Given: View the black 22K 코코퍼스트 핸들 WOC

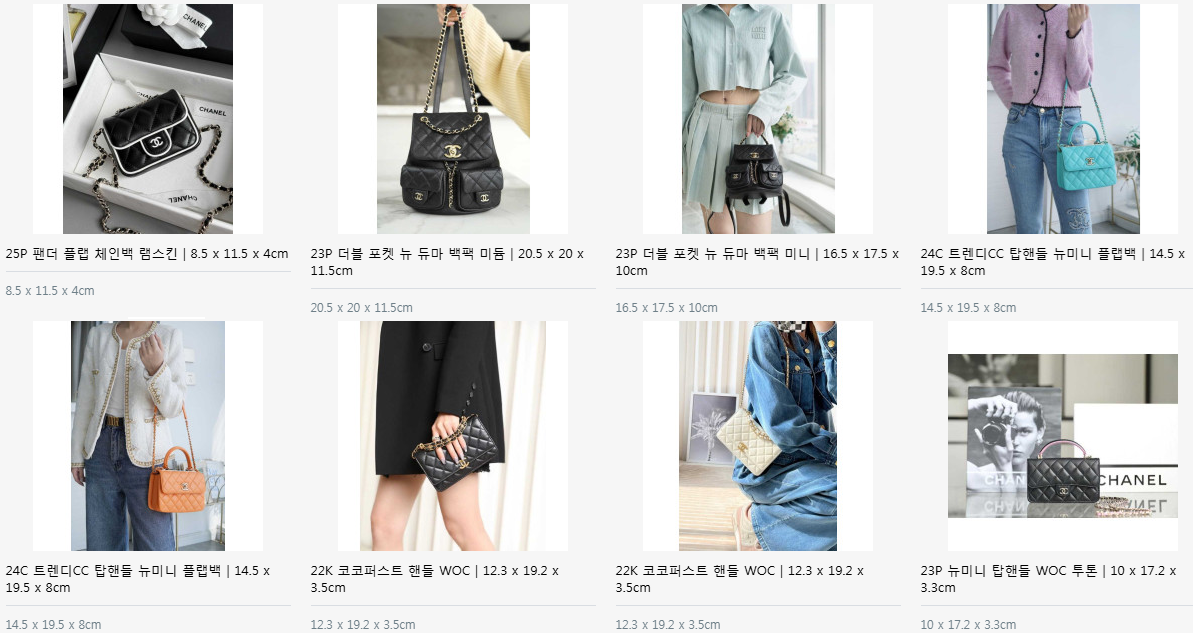Looking at the screenshot, I should tap(453, 436).
